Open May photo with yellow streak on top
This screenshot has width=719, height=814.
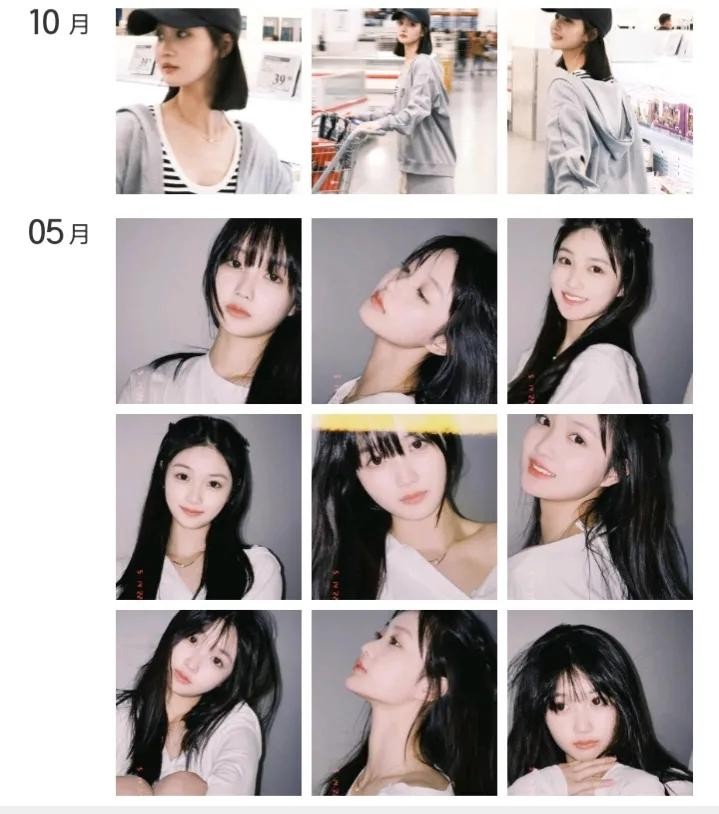(x=403, y=506)
